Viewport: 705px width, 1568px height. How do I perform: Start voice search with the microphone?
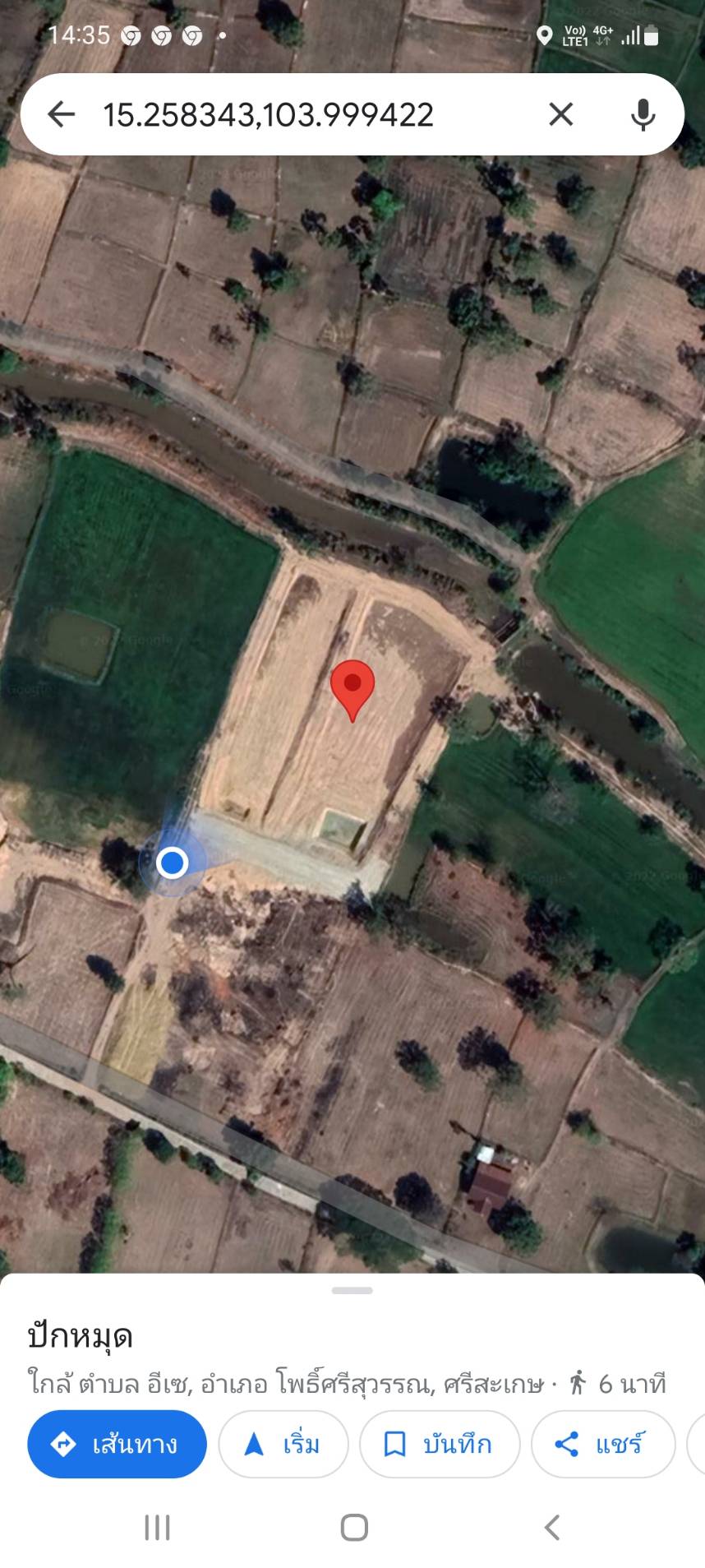coord(643,114)
